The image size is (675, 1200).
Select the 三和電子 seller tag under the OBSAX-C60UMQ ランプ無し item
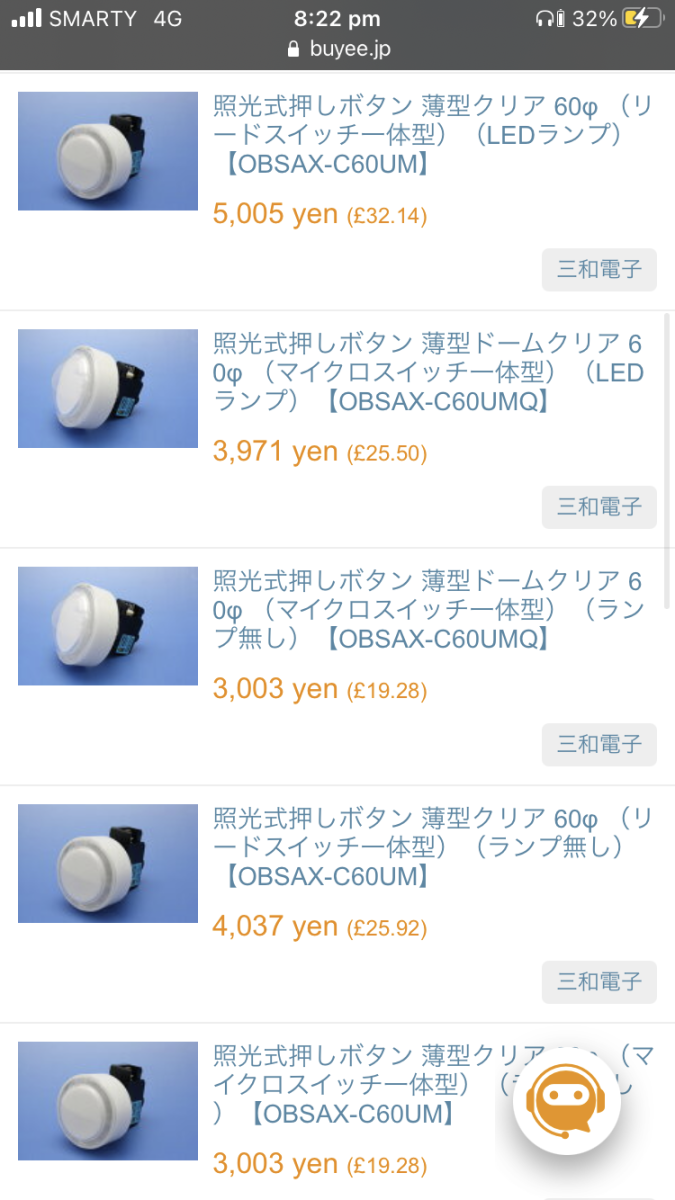(599, 744)
